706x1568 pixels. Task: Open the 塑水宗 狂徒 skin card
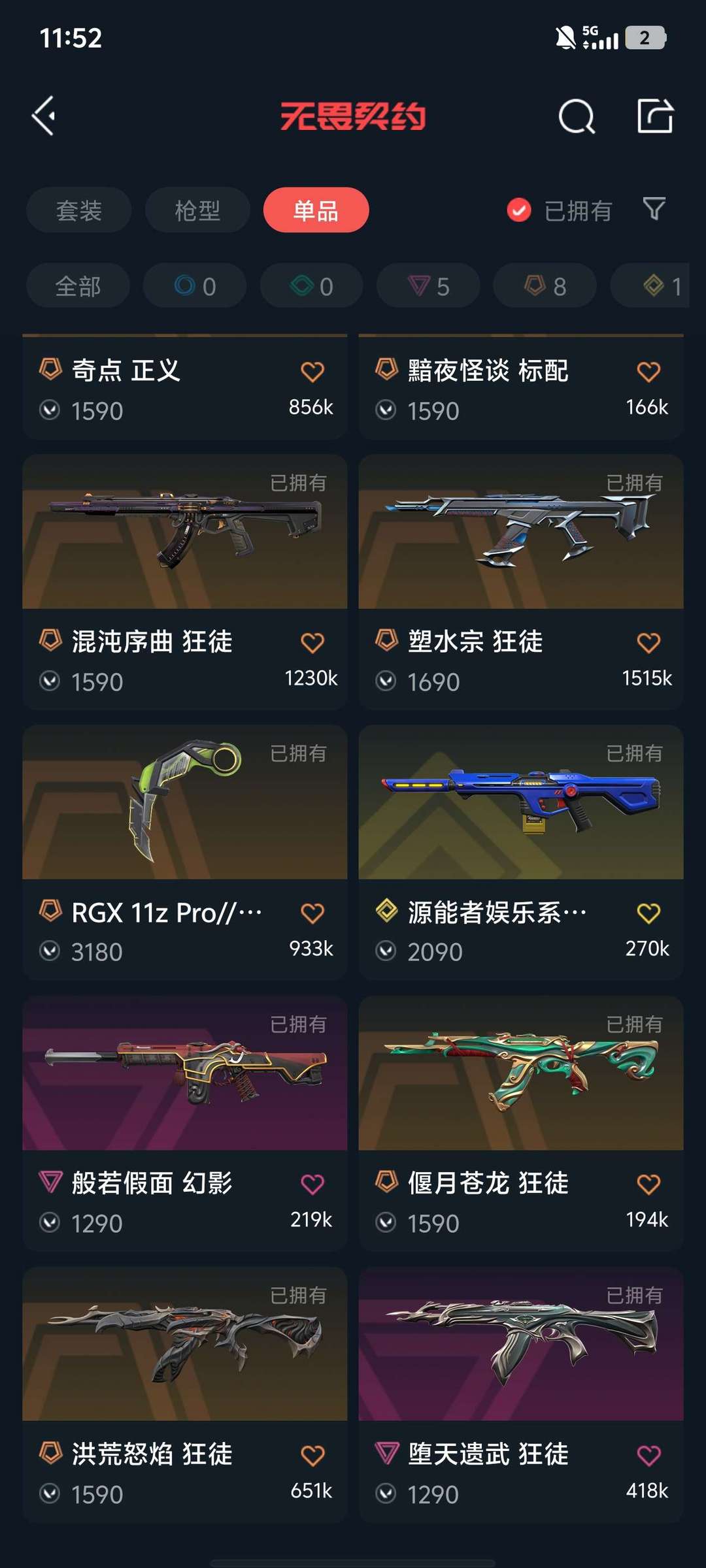coord(521,581)
